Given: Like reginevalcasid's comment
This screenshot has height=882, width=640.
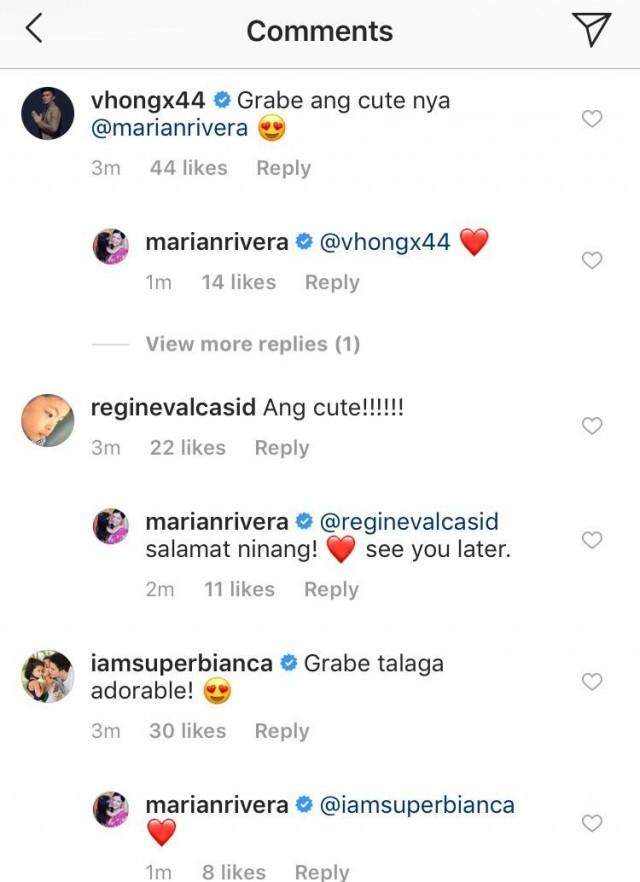Looking at the screenshot, I should pos(592,426).
